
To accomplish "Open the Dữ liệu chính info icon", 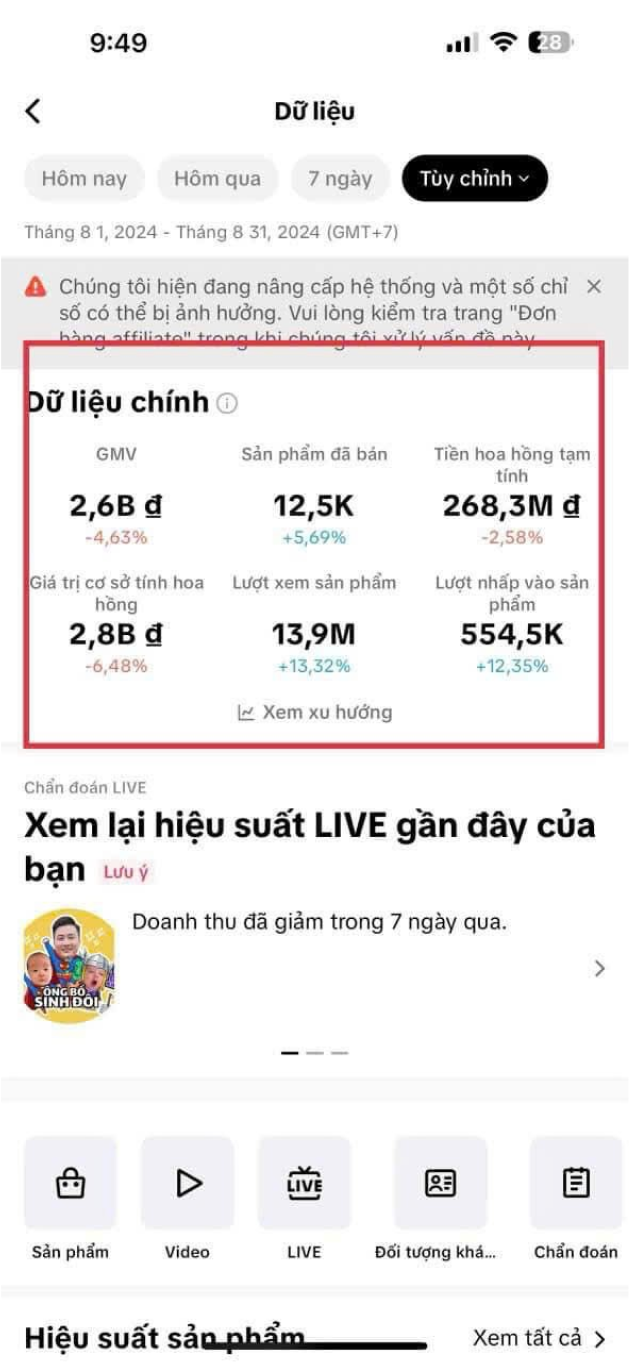I will tap(228, 404).
